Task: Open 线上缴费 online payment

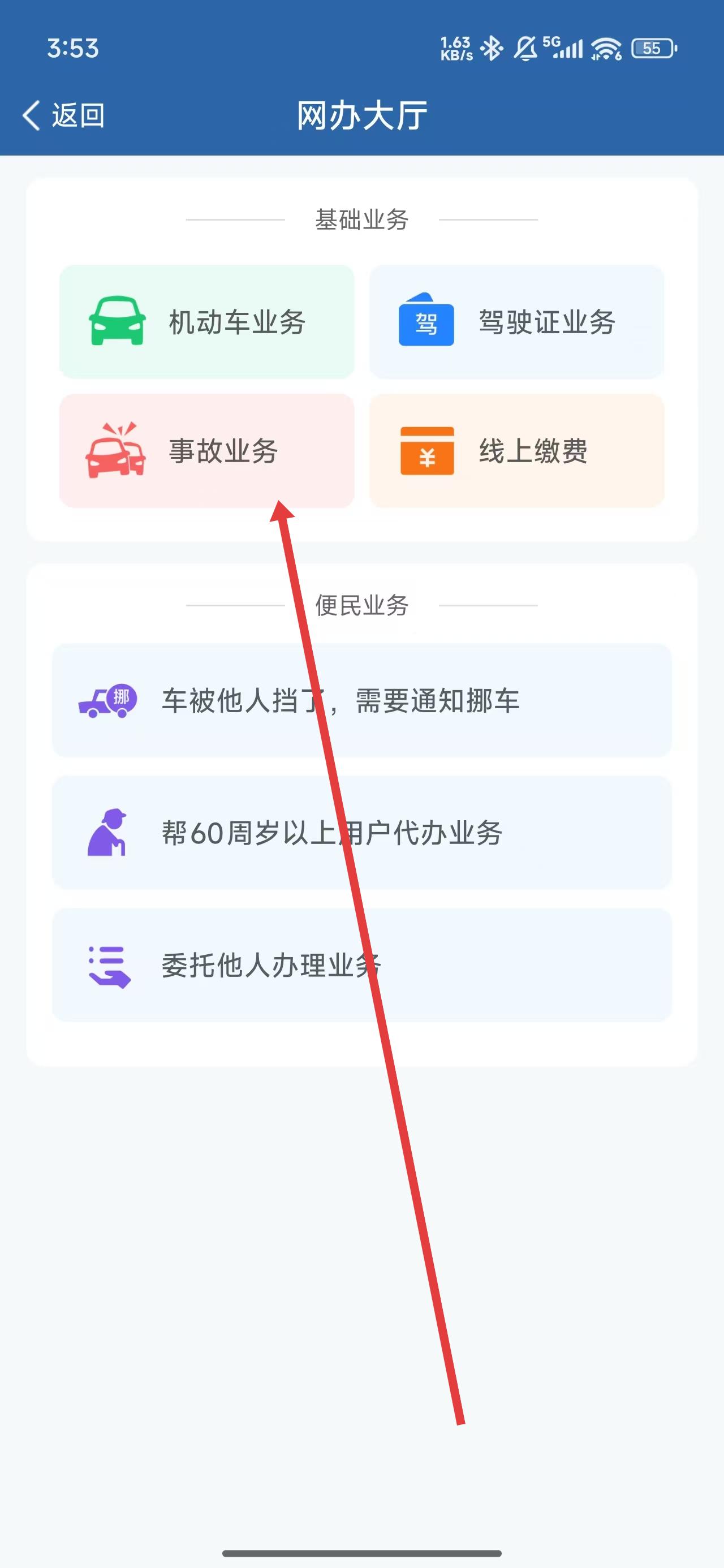Action: (516, 450)
